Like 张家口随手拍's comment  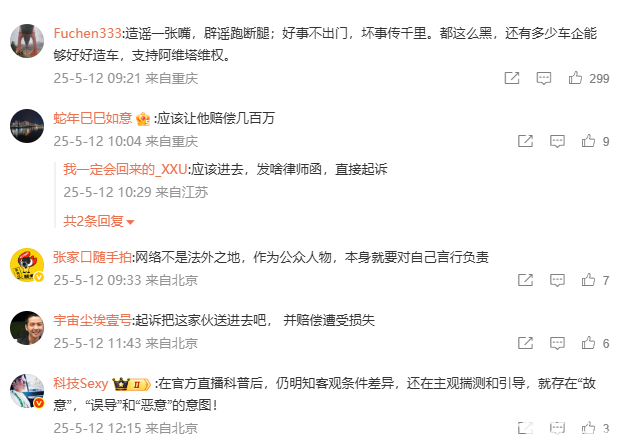point(588,281)
